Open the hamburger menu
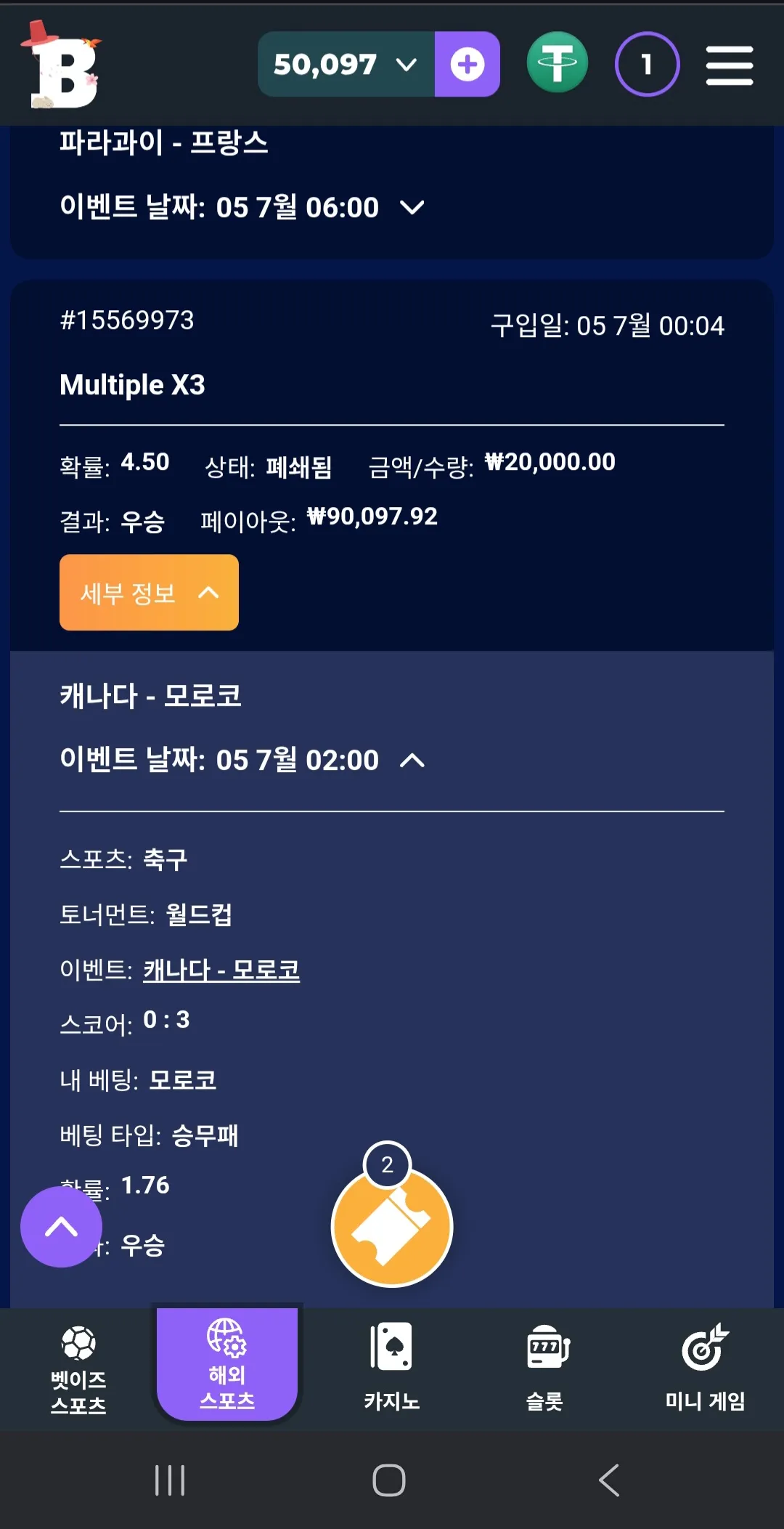 click(730, 65)
